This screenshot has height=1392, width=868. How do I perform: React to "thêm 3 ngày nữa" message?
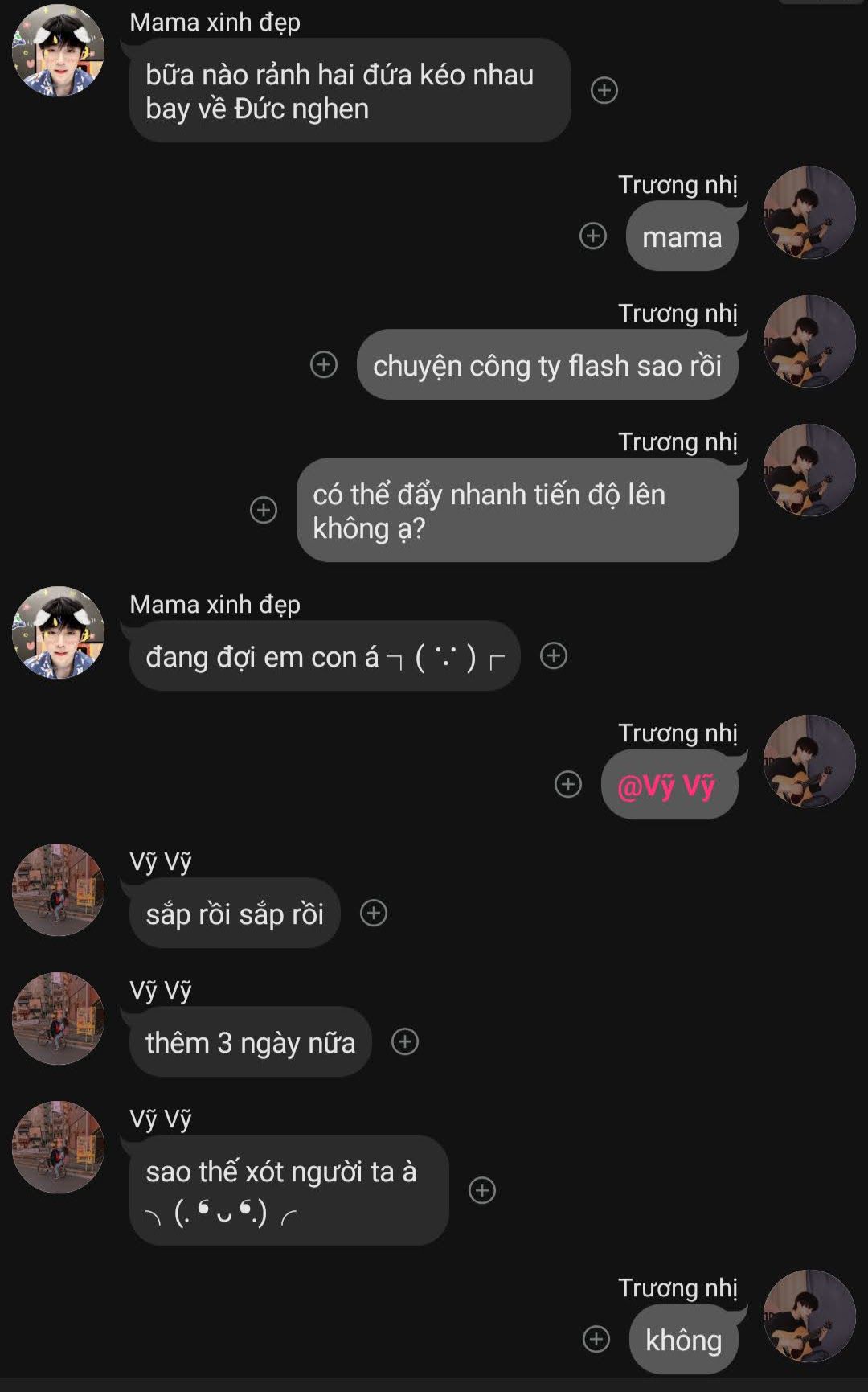(x=405, y=1041)
